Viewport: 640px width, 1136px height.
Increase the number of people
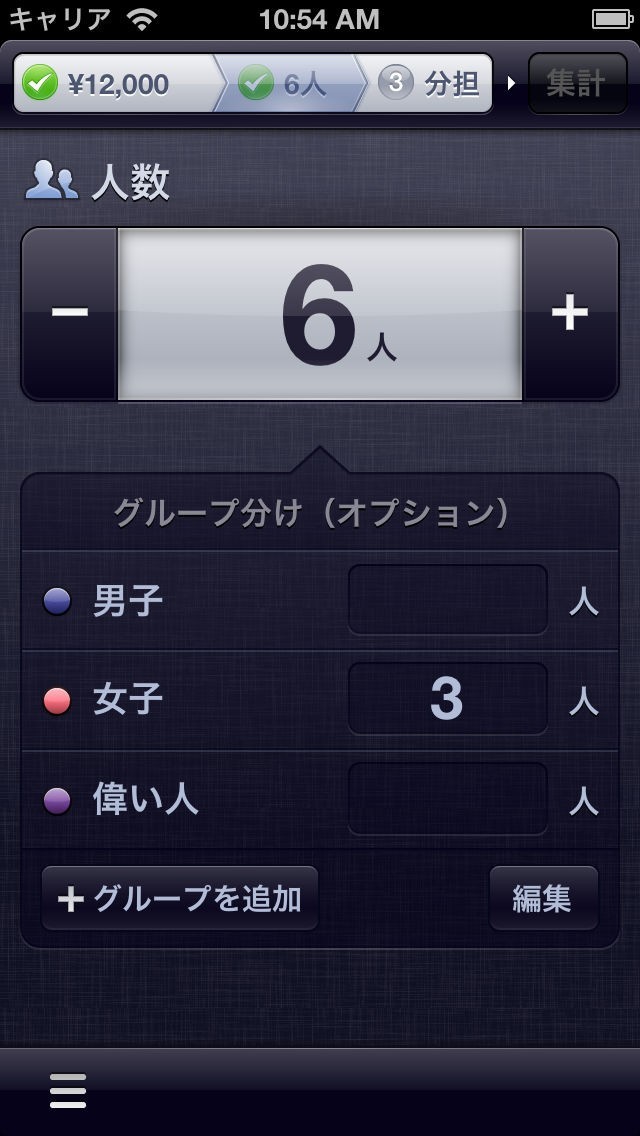tap(570, 313)
